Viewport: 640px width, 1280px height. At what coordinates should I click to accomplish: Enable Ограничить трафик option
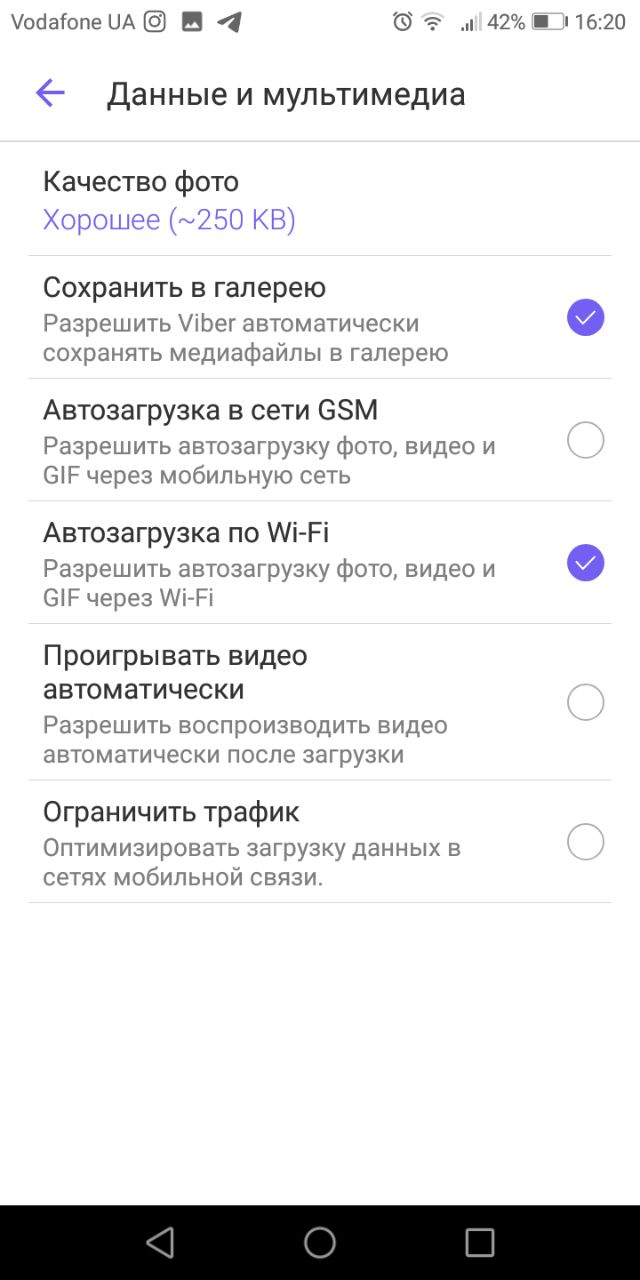585,842
